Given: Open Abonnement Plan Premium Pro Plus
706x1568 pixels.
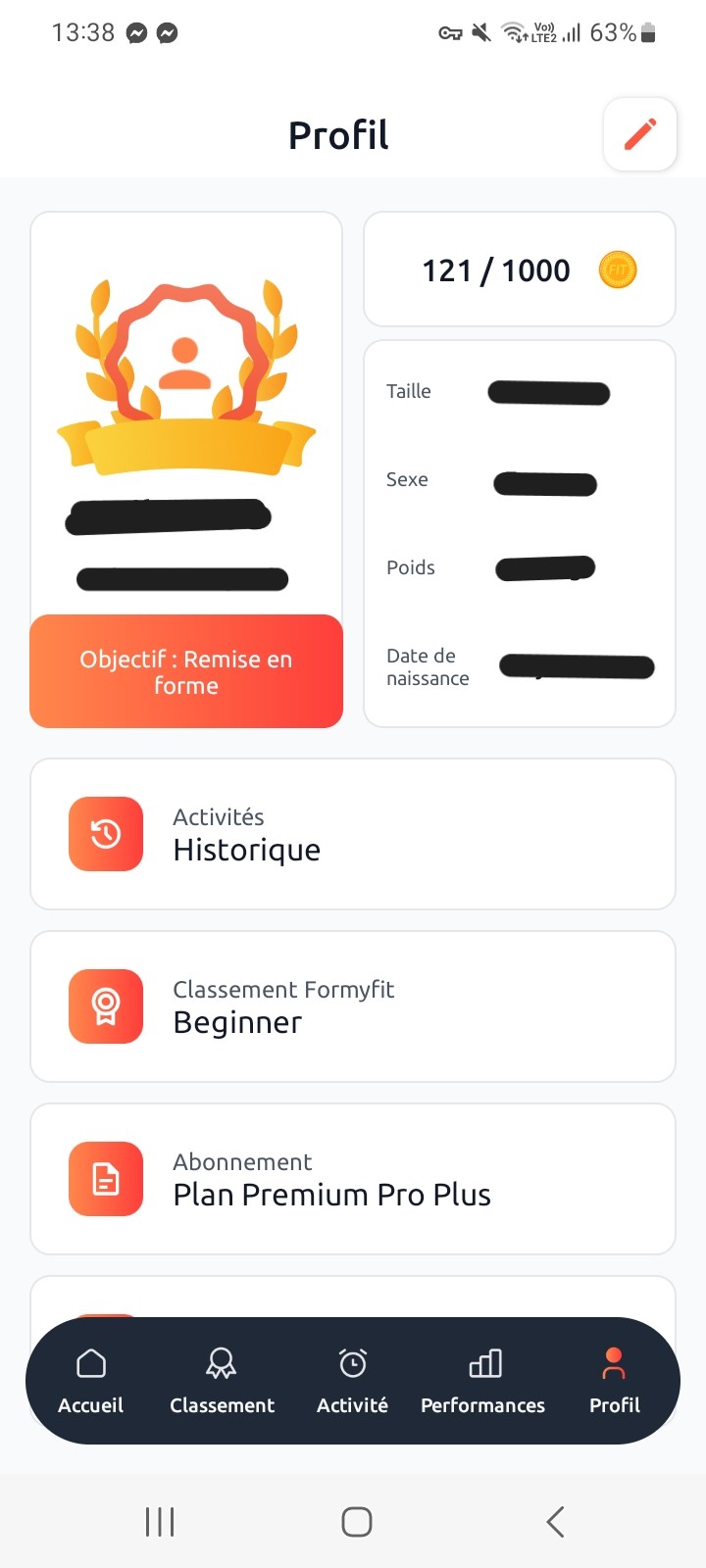Looking at the screenshot, I should pos(353,1179).
